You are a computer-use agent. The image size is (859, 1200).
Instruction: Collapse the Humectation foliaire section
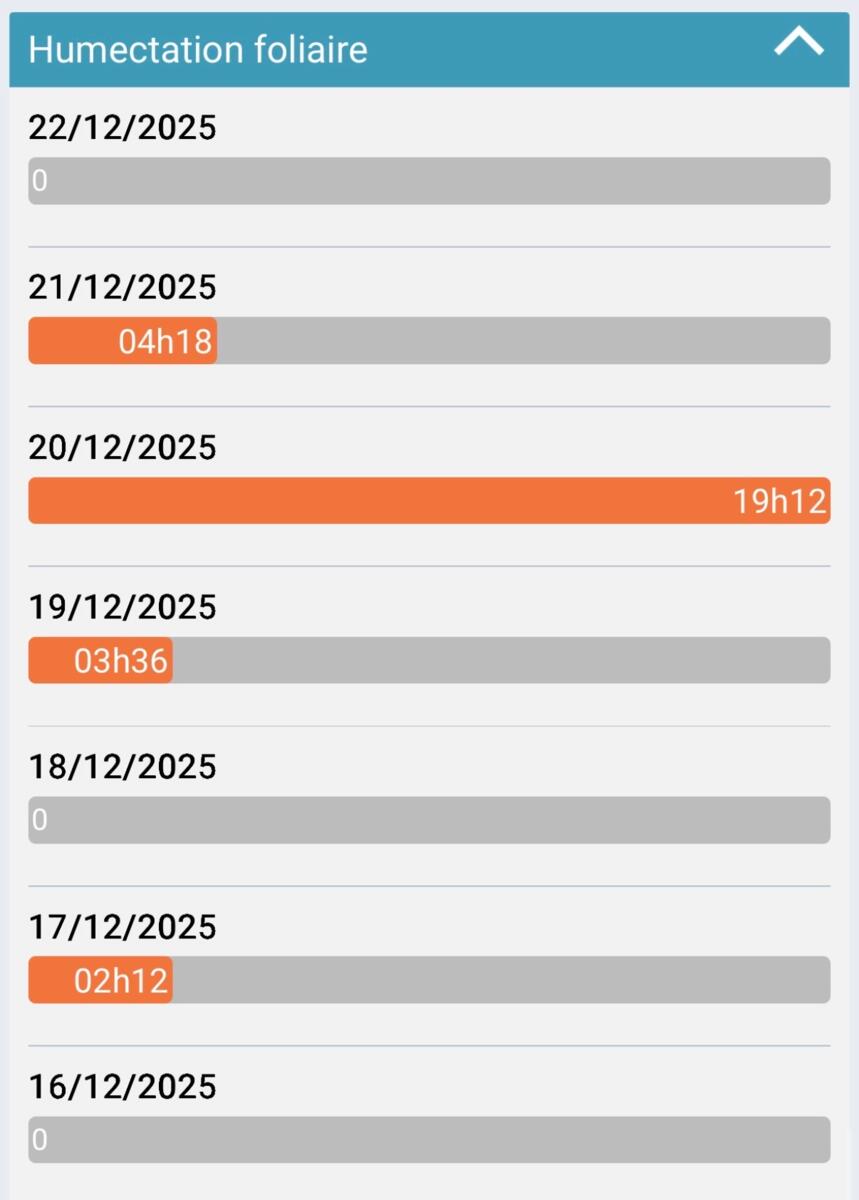click(x=798, y=44)
